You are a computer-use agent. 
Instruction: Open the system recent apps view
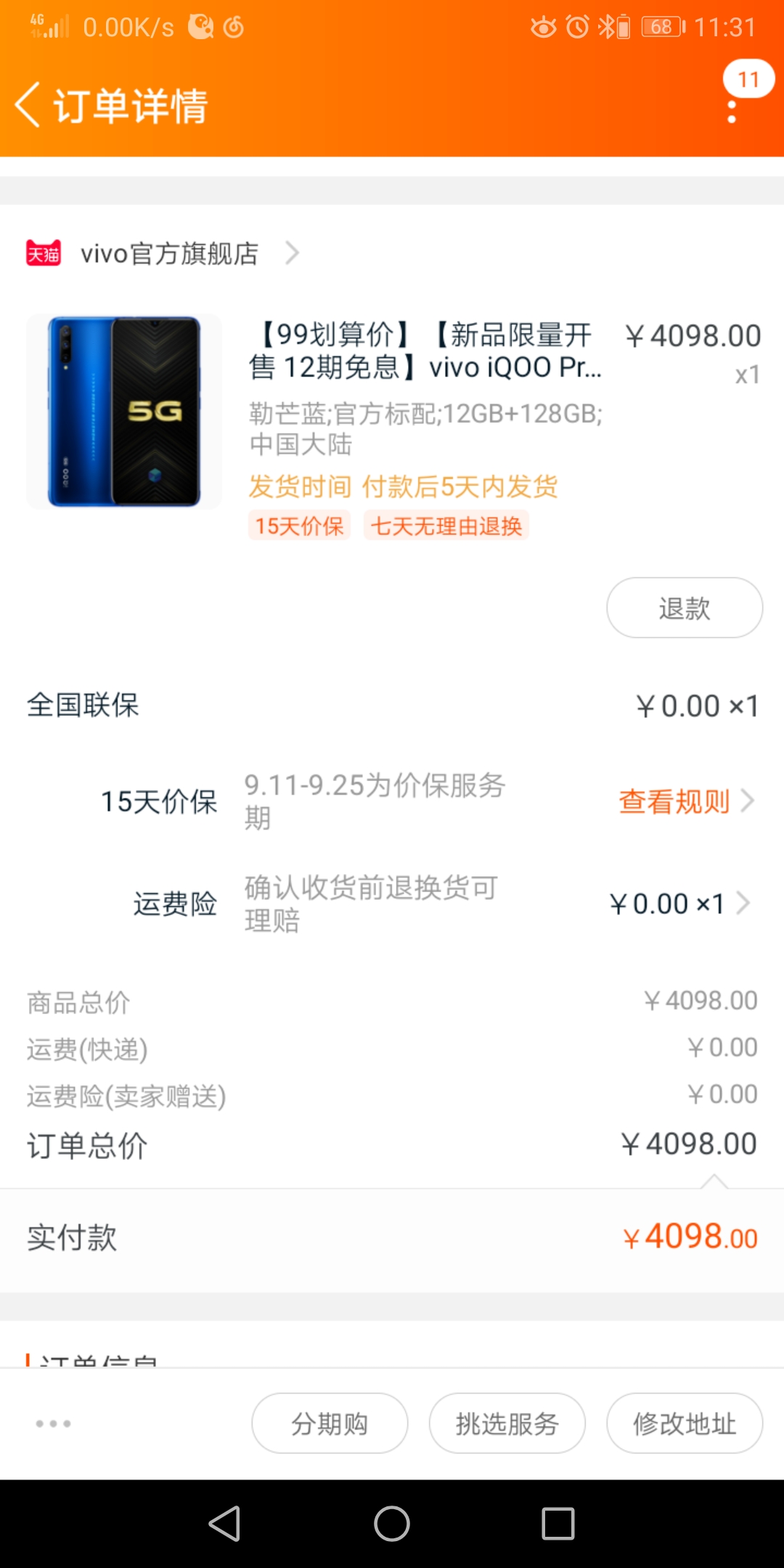pos(558,1523)
